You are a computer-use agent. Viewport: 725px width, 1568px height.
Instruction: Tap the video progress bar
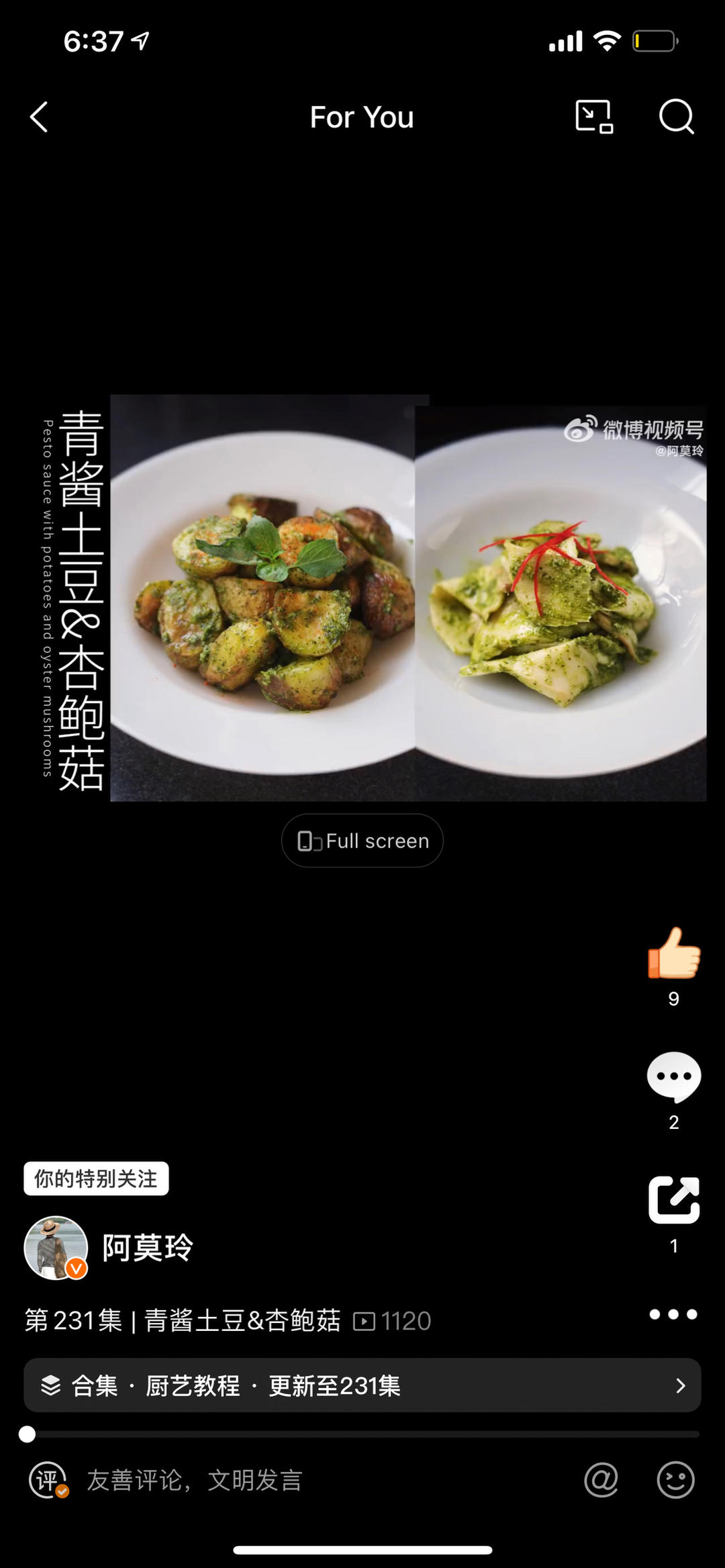click(x=362, y=1434)
